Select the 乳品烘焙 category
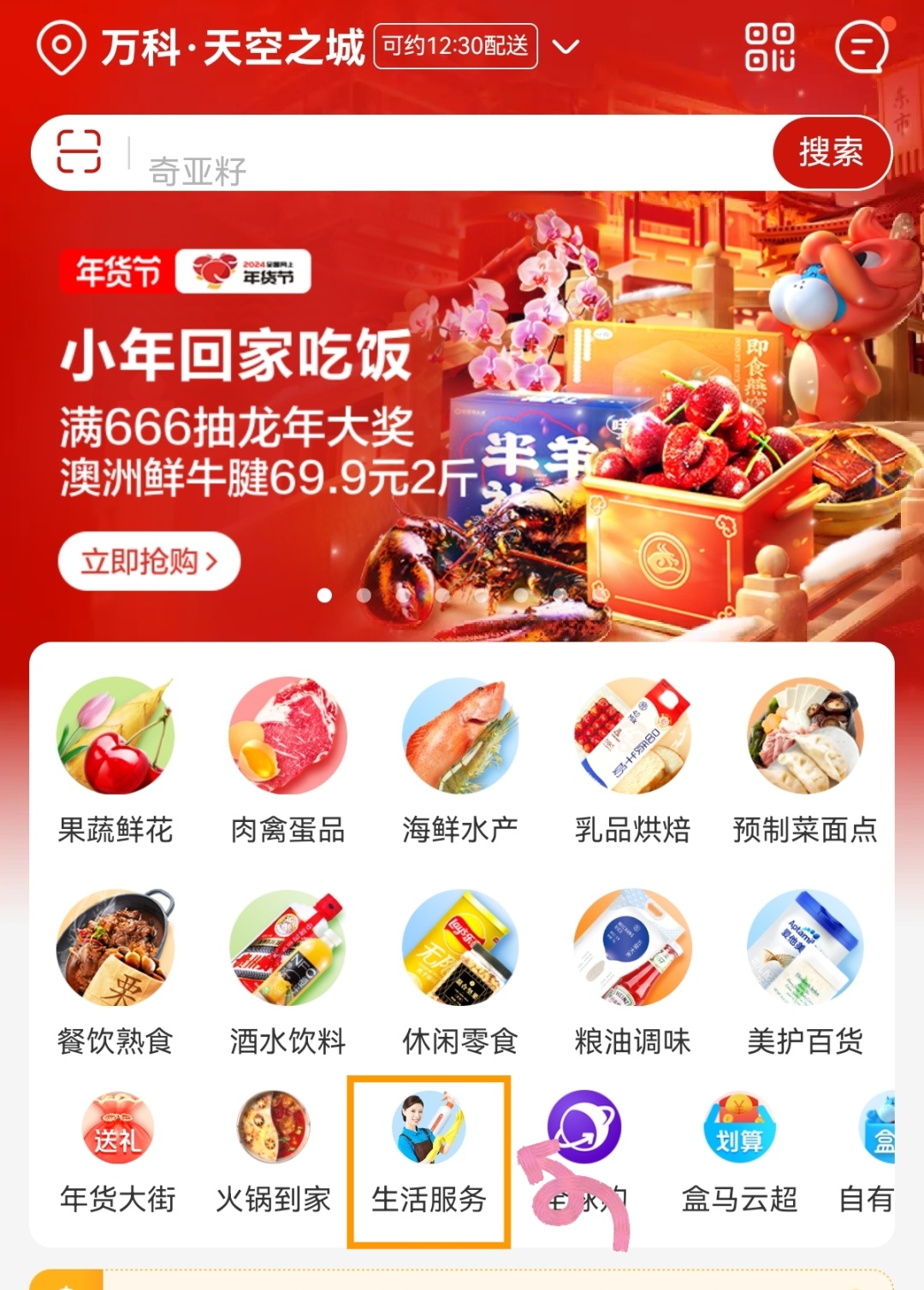The image size is (924, 1290). pyautogui.click(x=632, y=759)
